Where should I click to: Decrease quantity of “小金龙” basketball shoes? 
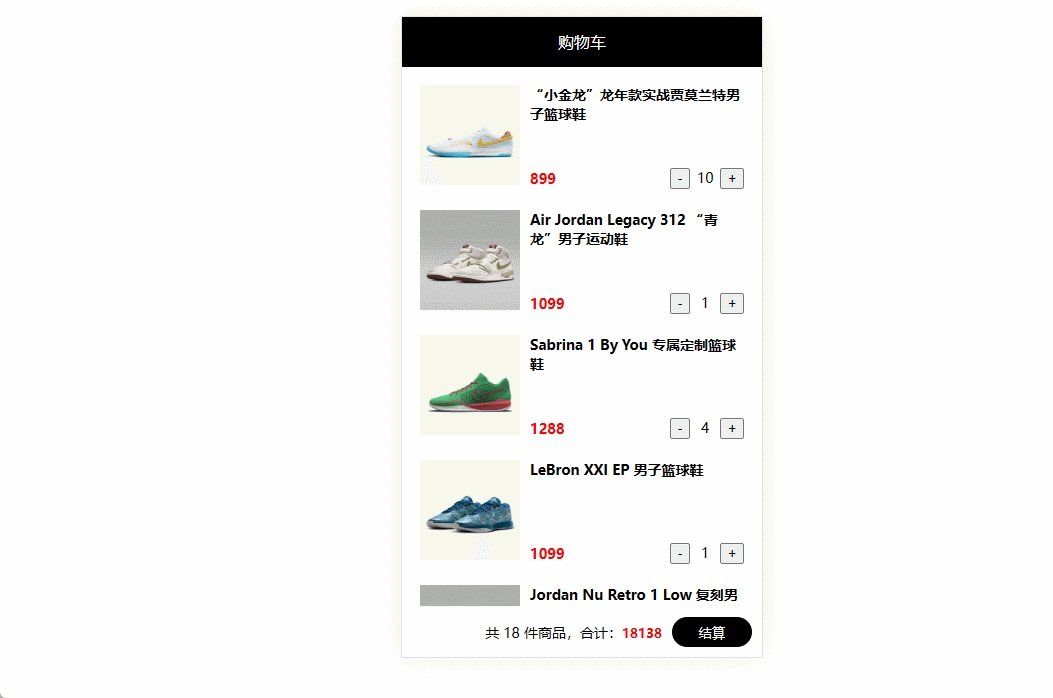coord(680,179)
